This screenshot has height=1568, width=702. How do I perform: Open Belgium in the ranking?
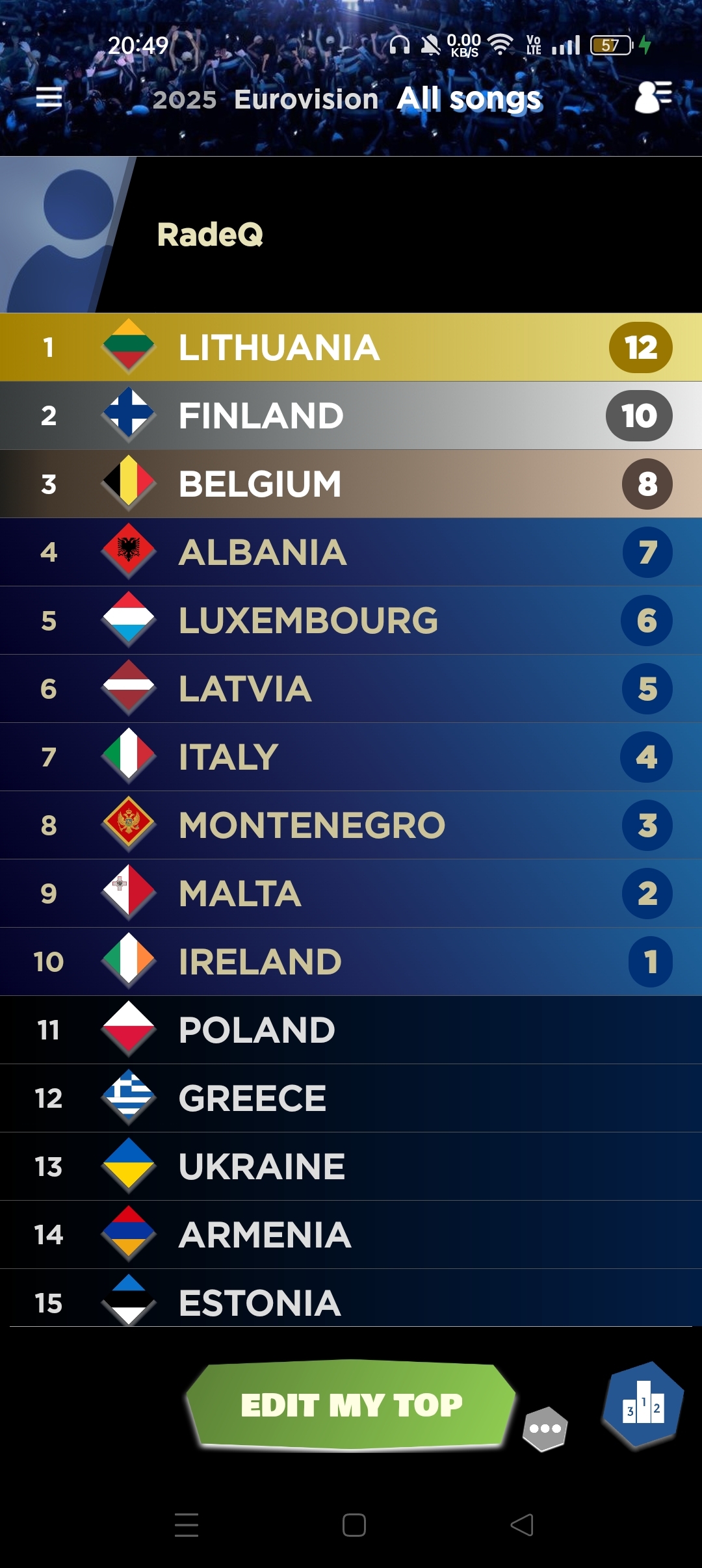[x=351, y=484]
